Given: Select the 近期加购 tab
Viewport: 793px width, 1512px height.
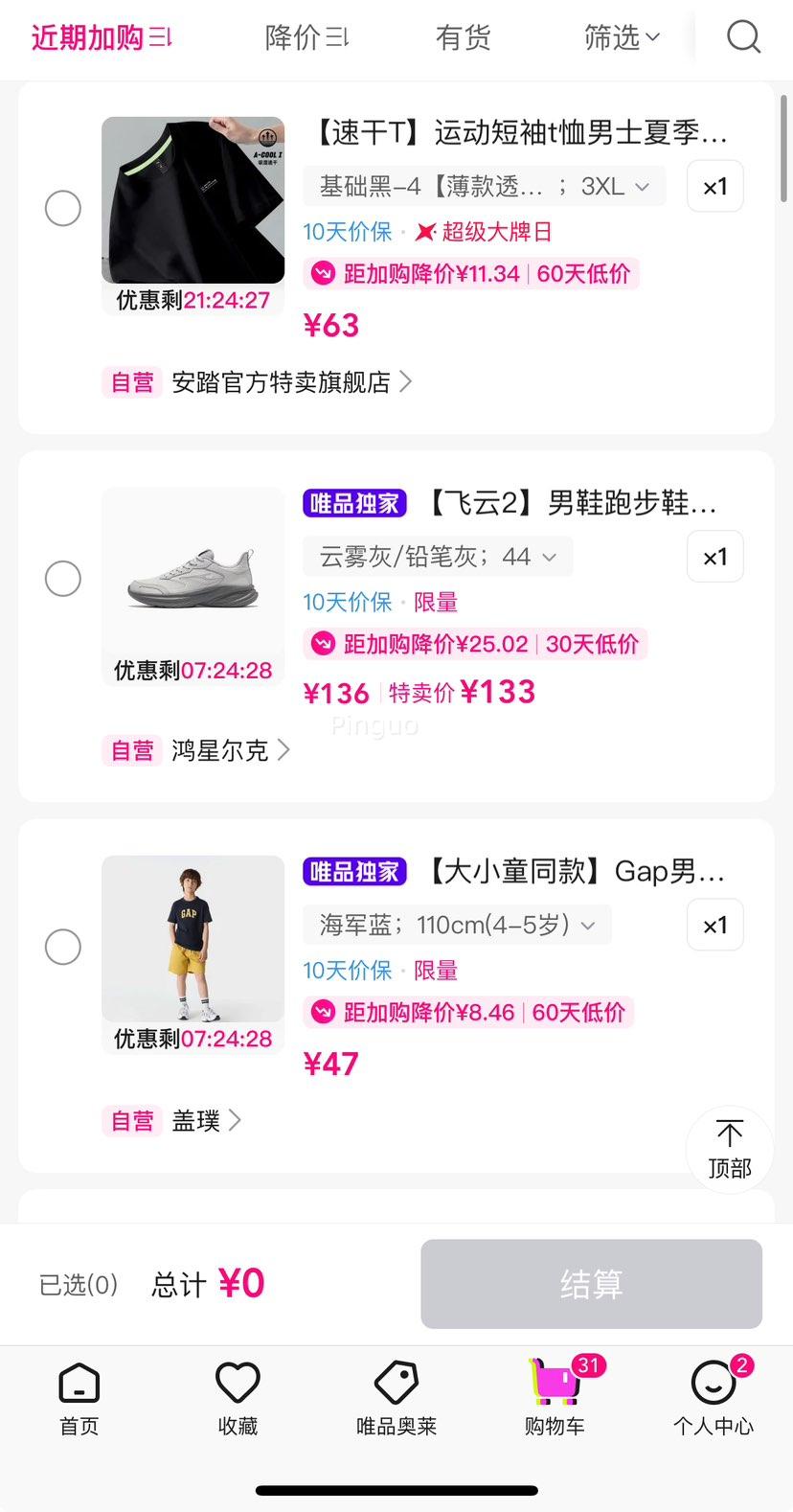Looking at the screenshot, I should 102,38.
